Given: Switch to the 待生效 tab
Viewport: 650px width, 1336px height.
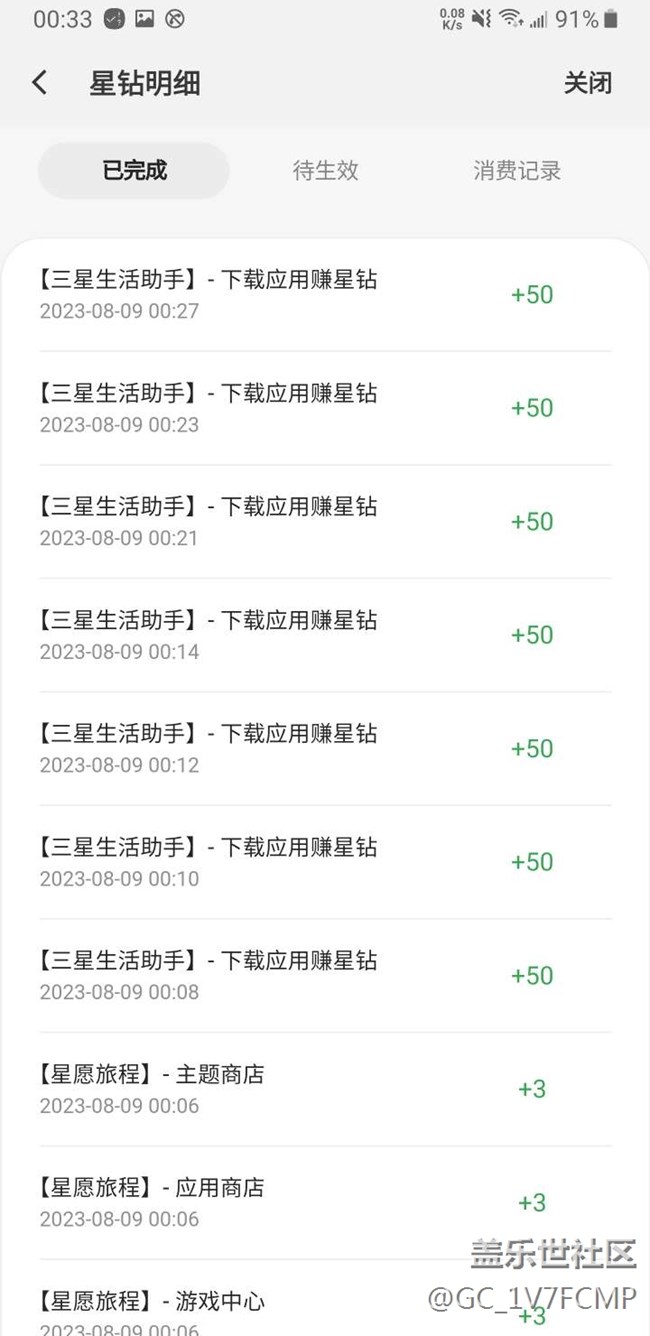Looking at the screenshot, I should click(325, 170).
